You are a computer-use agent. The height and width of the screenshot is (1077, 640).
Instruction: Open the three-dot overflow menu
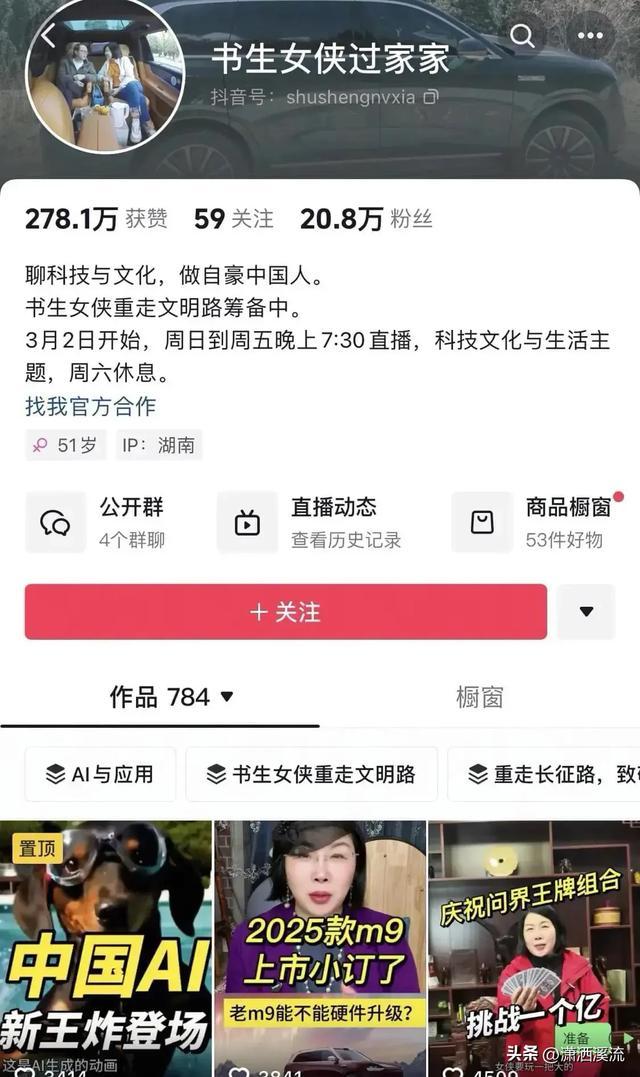click(x=591, y=37)
